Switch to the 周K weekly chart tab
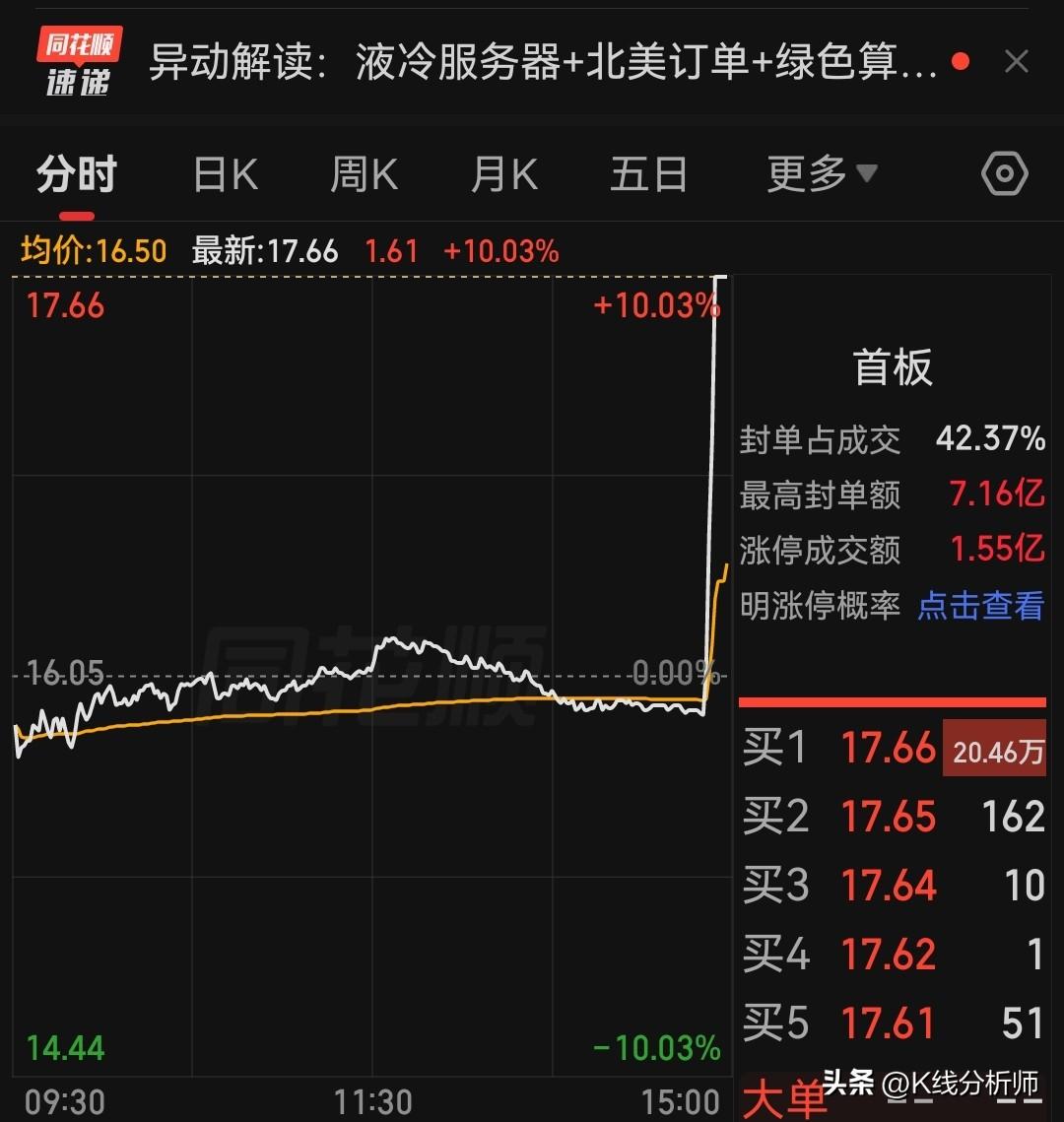 (x=364, y=173)
